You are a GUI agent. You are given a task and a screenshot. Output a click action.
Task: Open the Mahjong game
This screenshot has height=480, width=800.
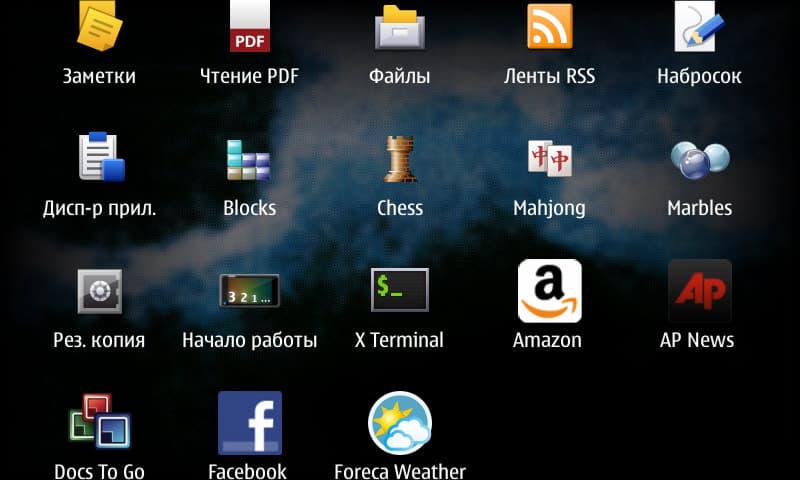click(x=549, y=159)
